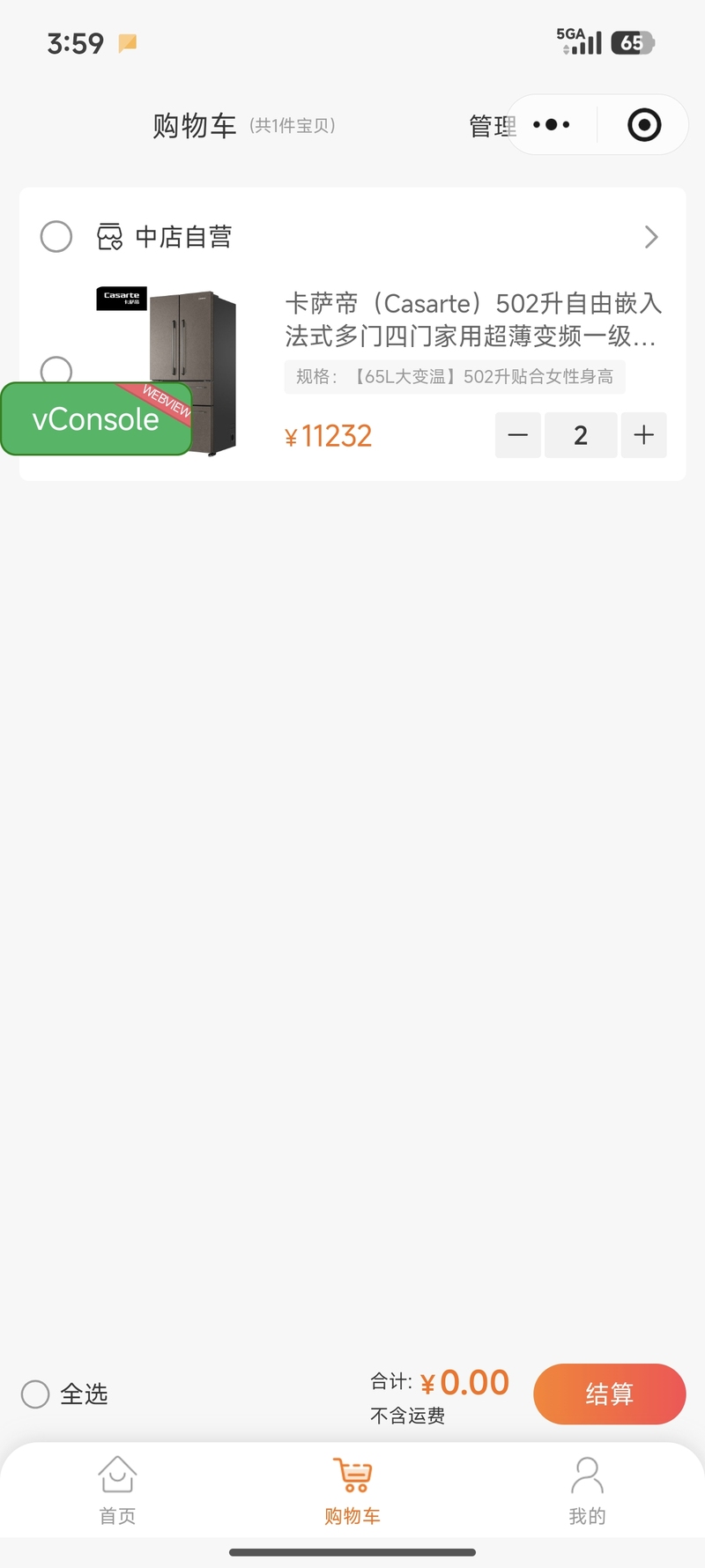Go to the 我的 profile tab
Image resolution: width=705 pixels, height=1568 pixels.
tap(587, 1490)
